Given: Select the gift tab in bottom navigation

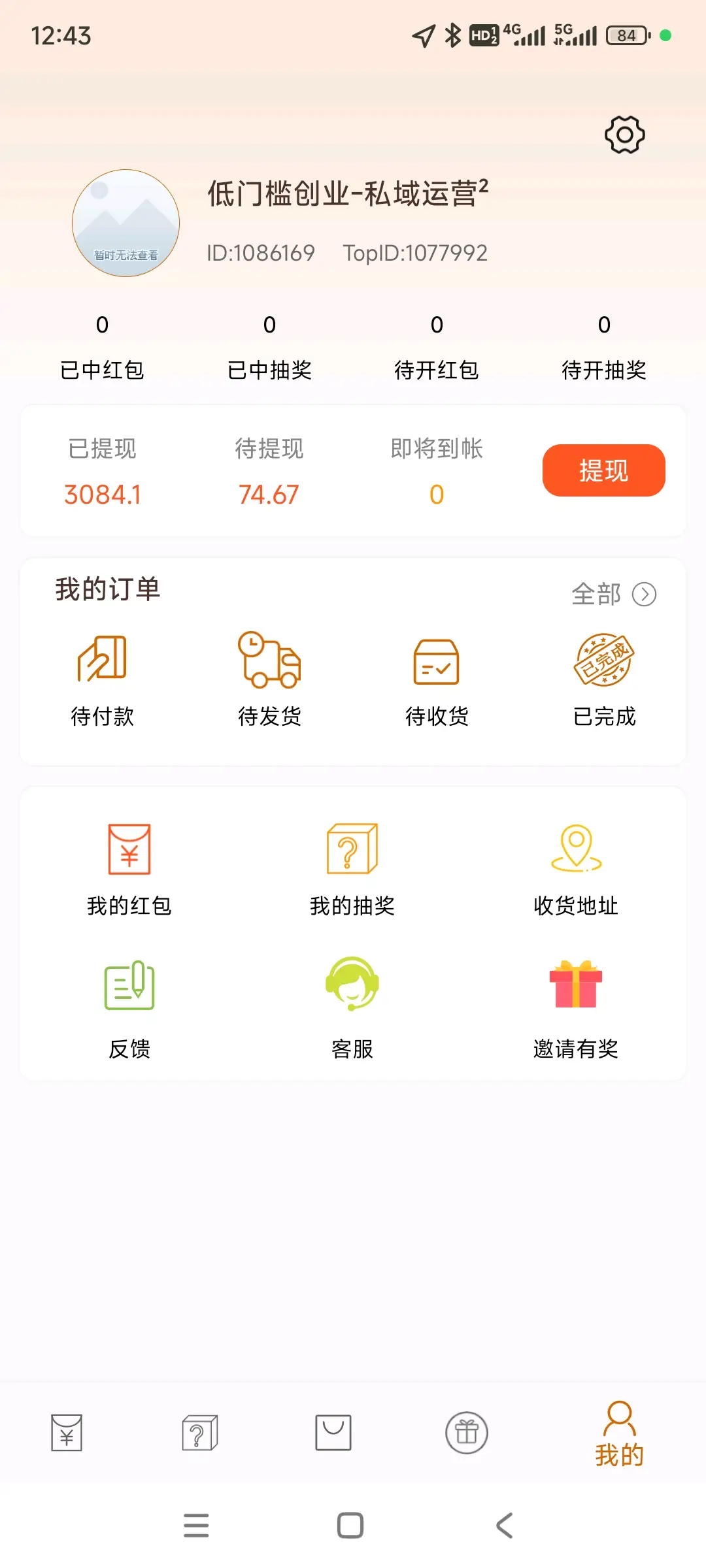Looking at the screenshot, I should [x=467, y=1433].
